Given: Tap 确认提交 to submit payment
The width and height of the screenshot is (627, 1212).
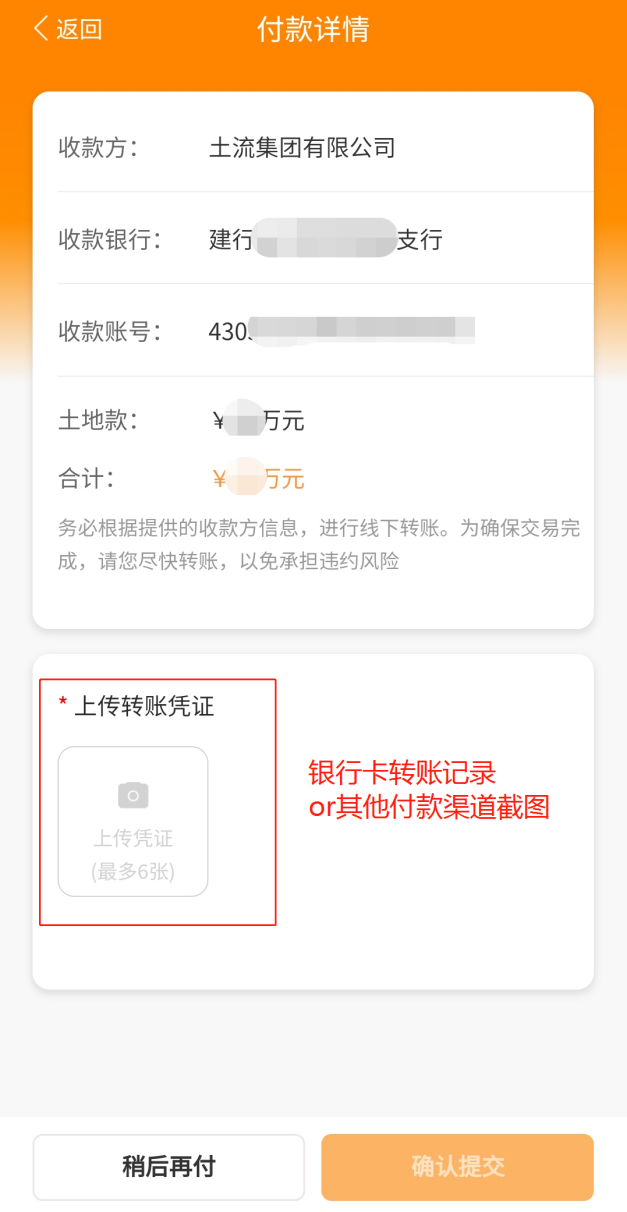Looking at the screenshot, I should [x=457, y=1167].
